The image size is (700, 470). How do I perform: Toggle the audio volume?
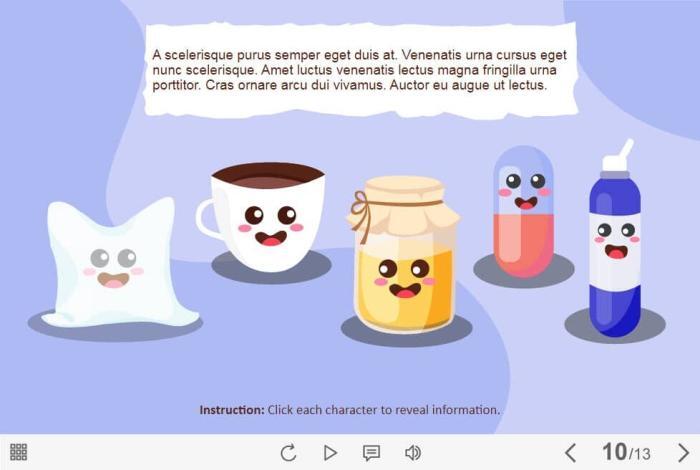click(412, 453)
